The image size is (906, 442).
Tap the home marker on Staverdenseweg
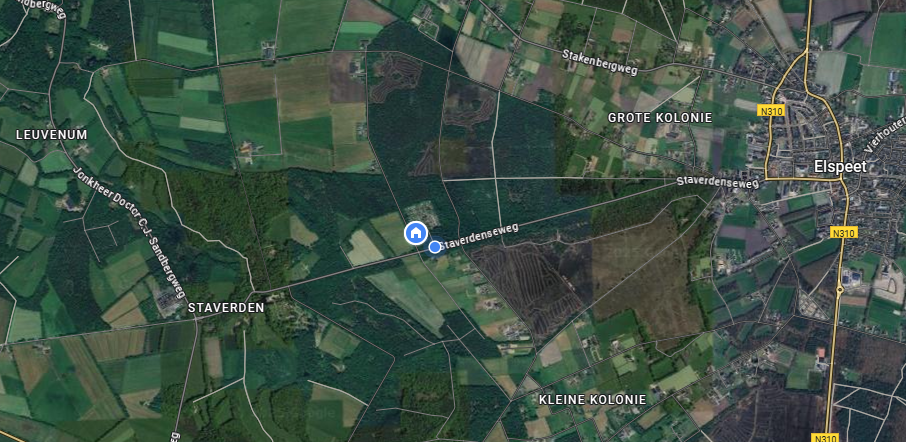(x=415, y=233)
